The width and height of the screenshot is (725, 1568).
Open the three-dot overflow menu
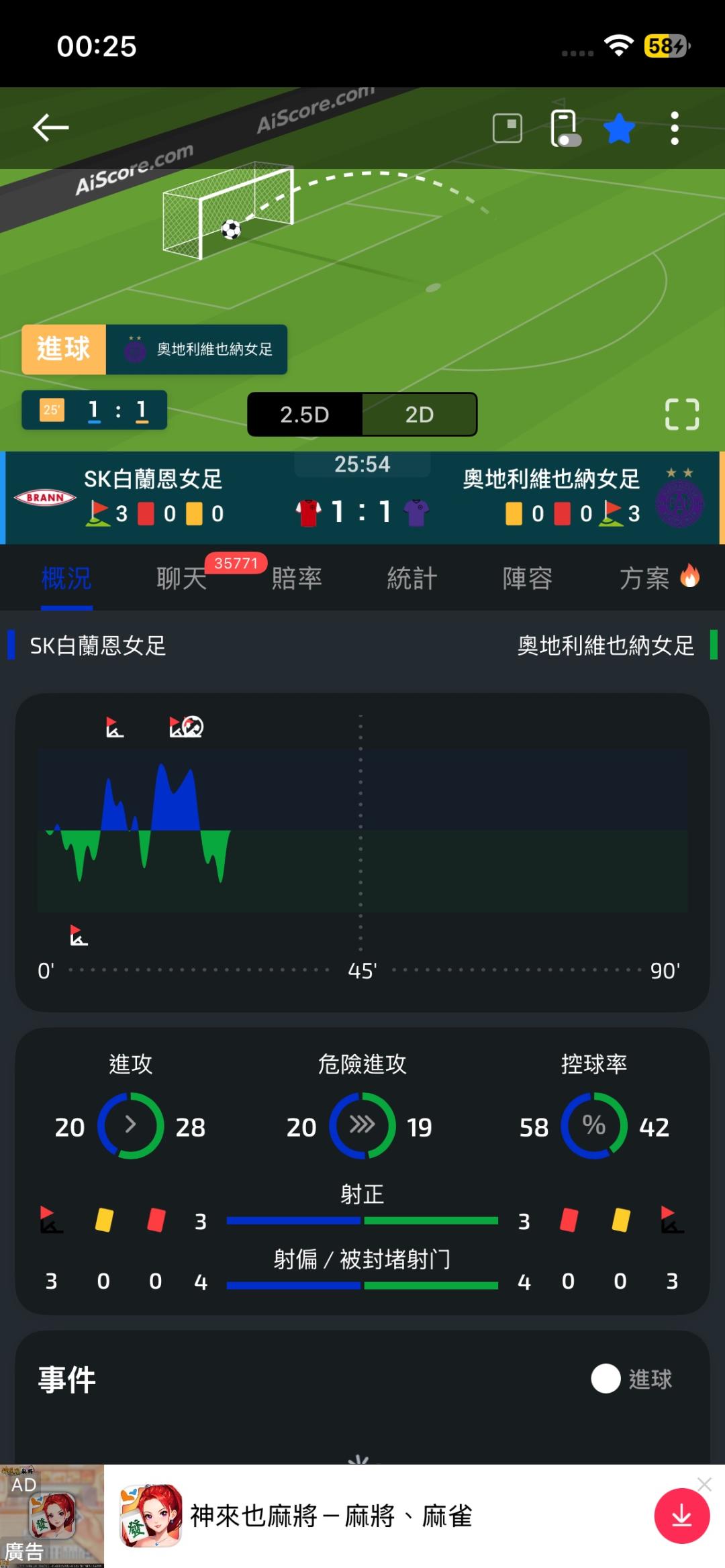click(675, 128)
